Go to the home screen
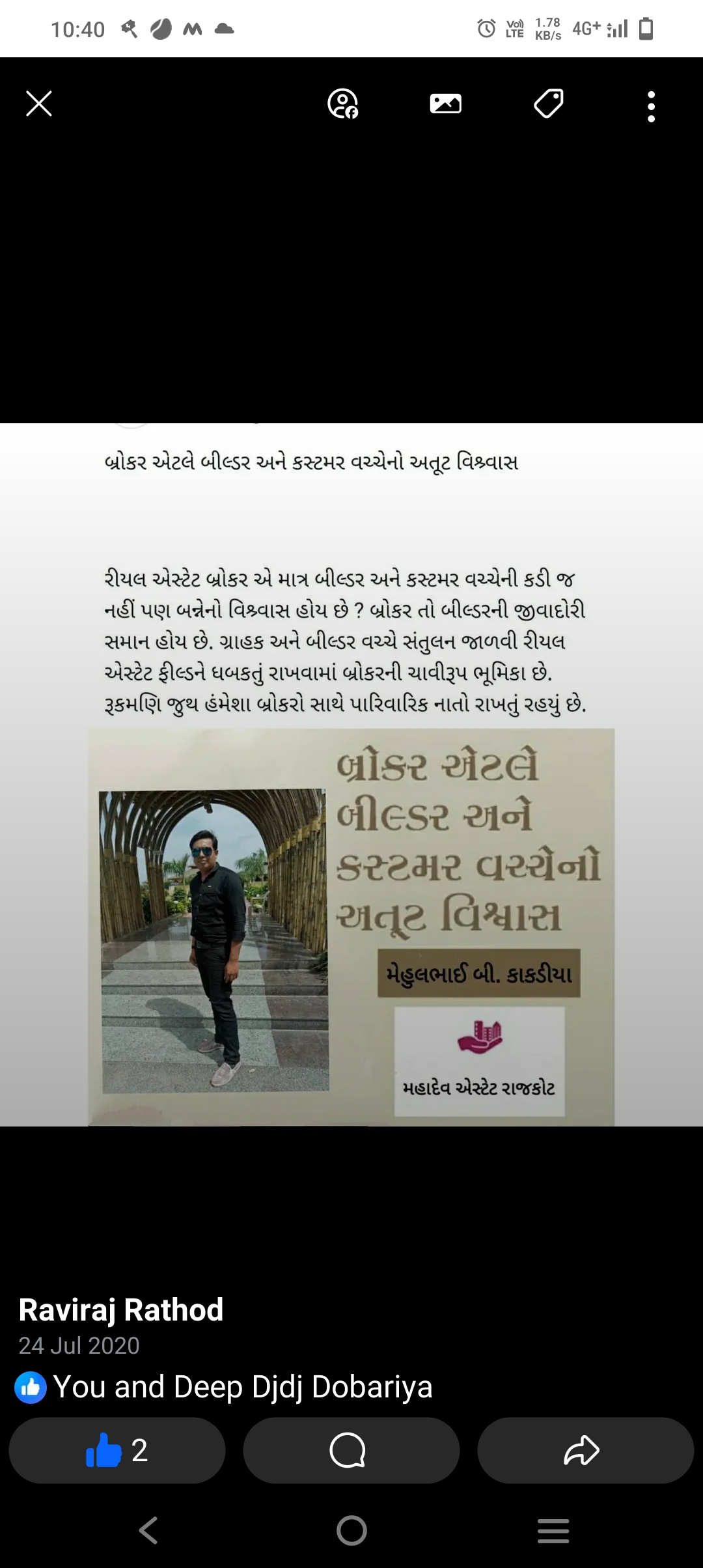This screenshot has height=1568, width=703. pos(351,1530)
